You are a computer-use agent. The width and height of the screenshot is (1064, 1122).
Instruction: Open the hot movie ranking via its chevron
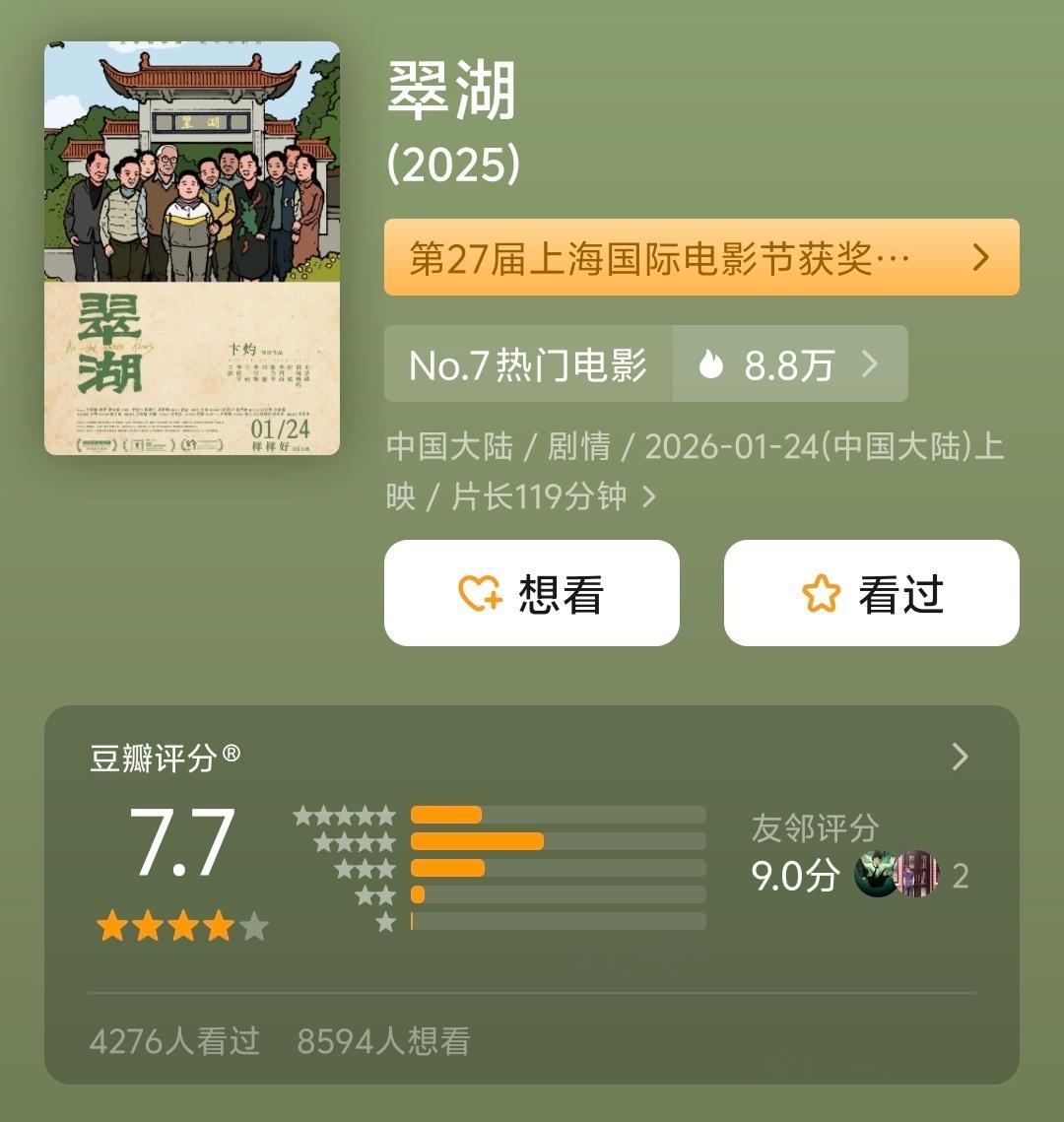coord(871,363)
